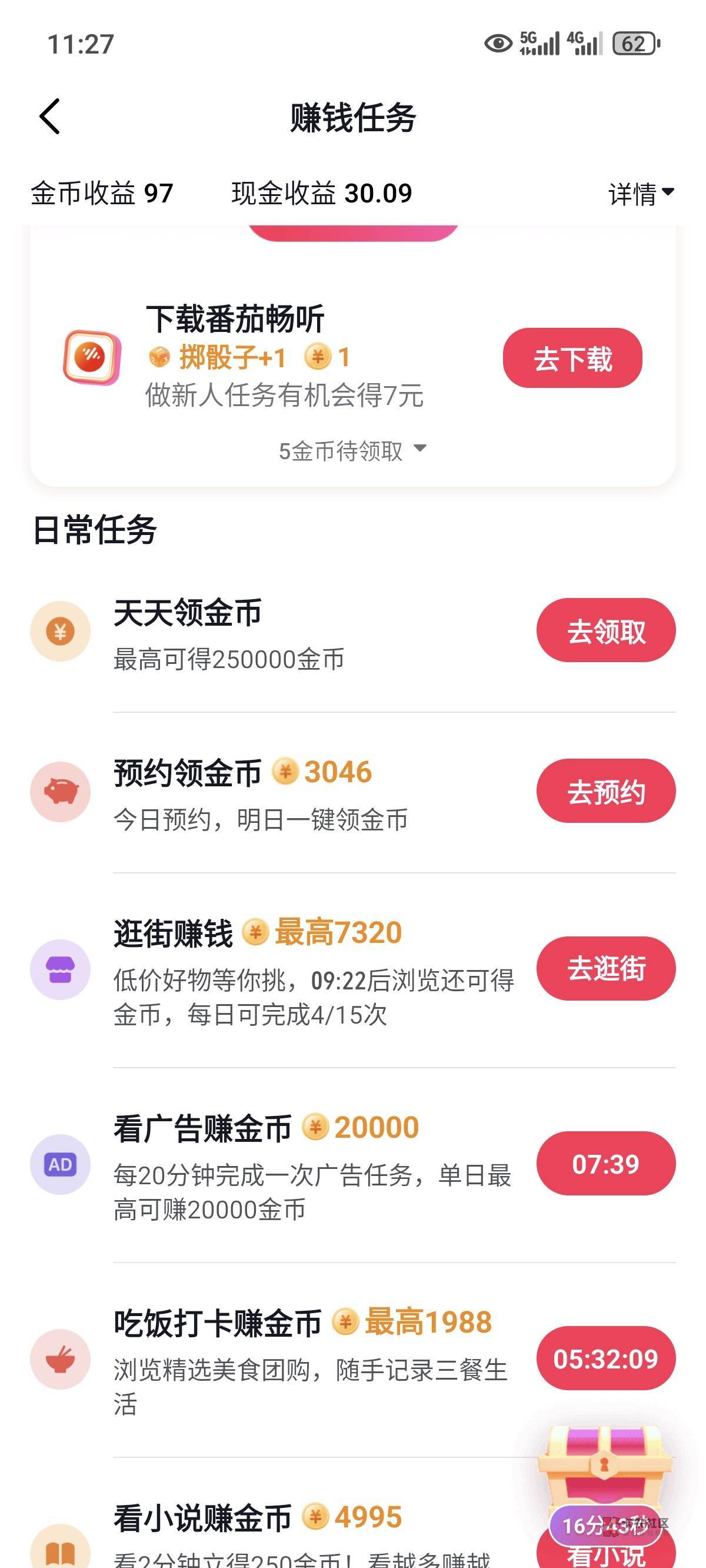Tap 去预约 for 预约领金币

pyautogui.click(x=605, y=791)
